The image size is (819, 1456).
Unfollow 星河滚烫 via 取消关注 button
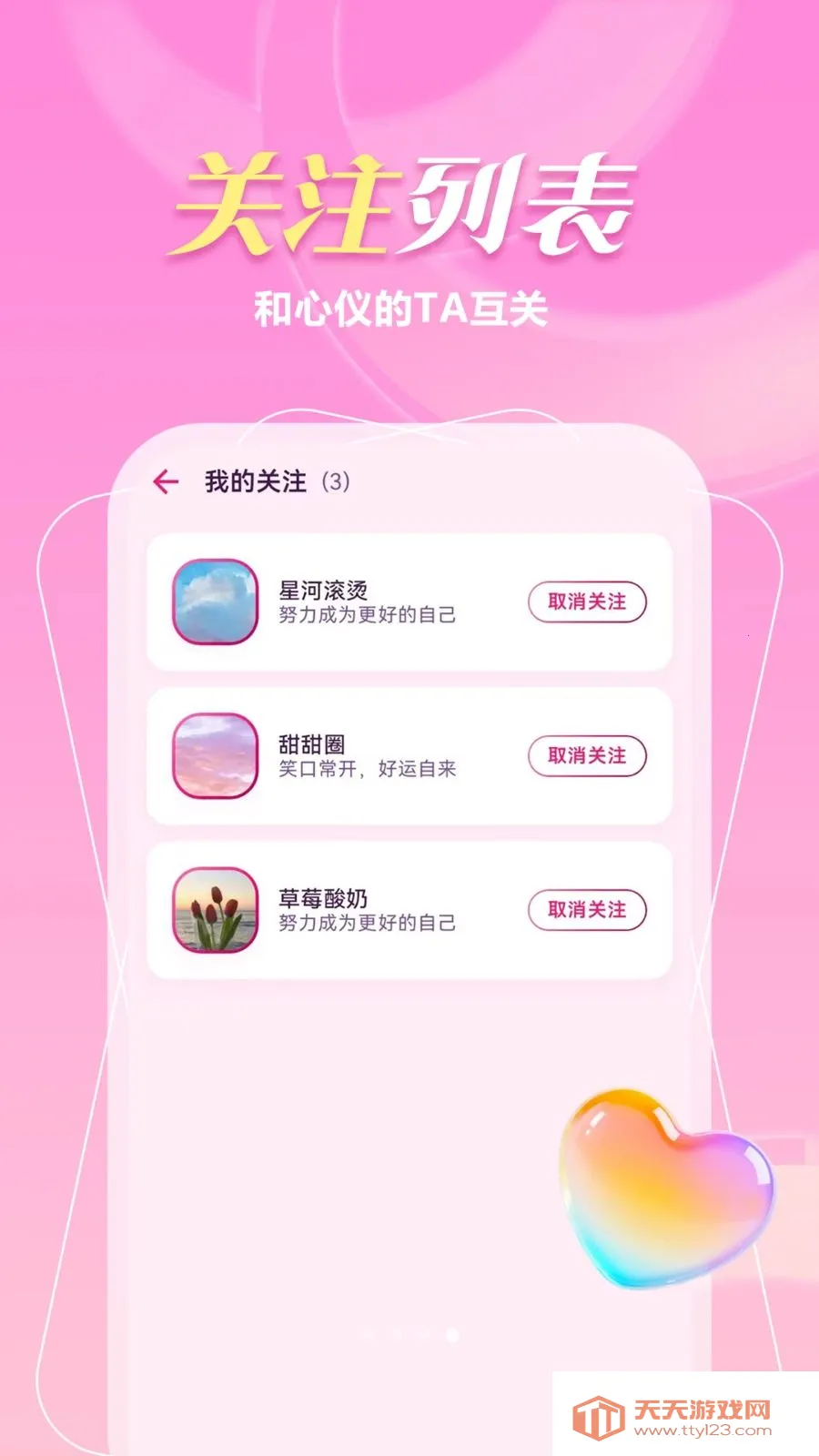587,602
